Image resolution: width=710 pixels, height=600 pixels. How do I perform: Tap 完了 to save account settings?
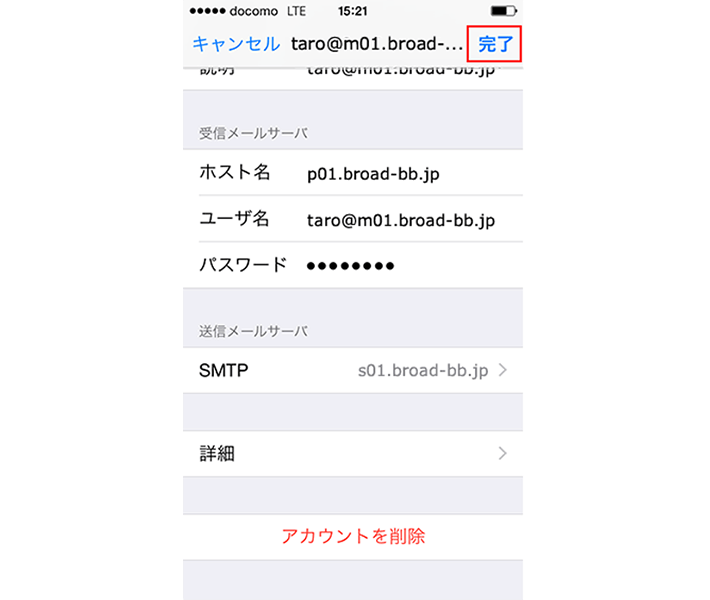pos(495,44)
